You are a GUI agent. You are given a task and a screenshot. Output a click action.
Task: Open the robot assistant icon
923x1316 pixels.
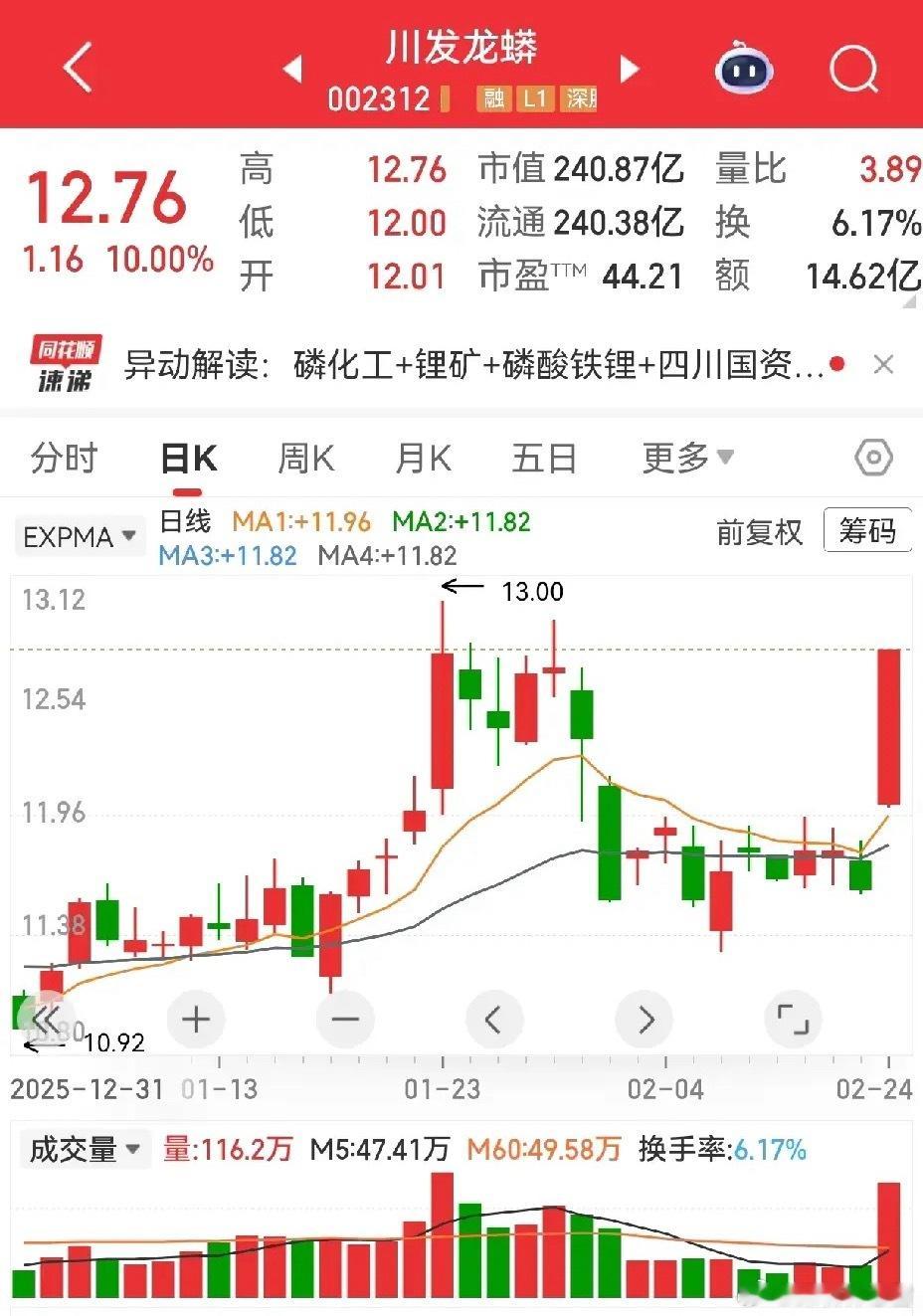click(x=744, y=68)
